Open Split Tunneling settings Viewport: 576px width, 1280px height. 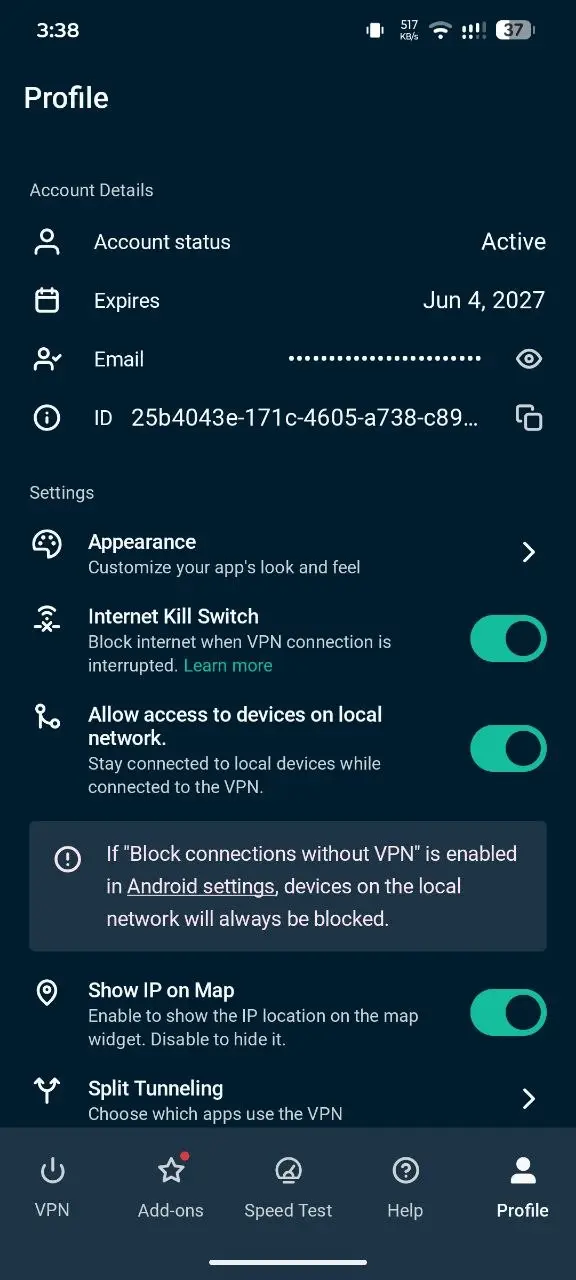[x=288, y=1099]
